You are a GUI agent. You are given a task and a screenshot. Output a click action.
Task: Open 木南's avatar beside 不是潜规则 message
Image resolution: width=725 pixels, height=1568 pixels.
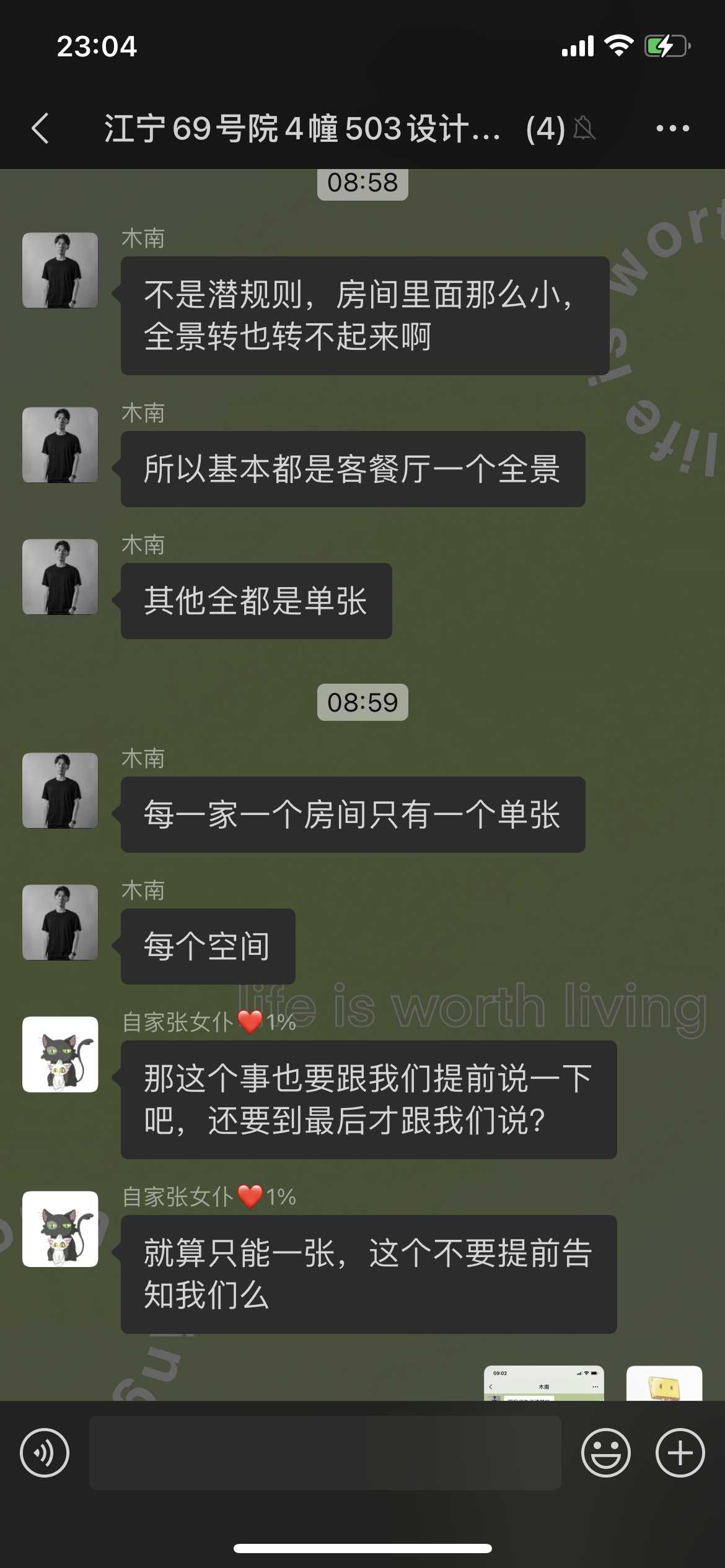click(60, 271)
